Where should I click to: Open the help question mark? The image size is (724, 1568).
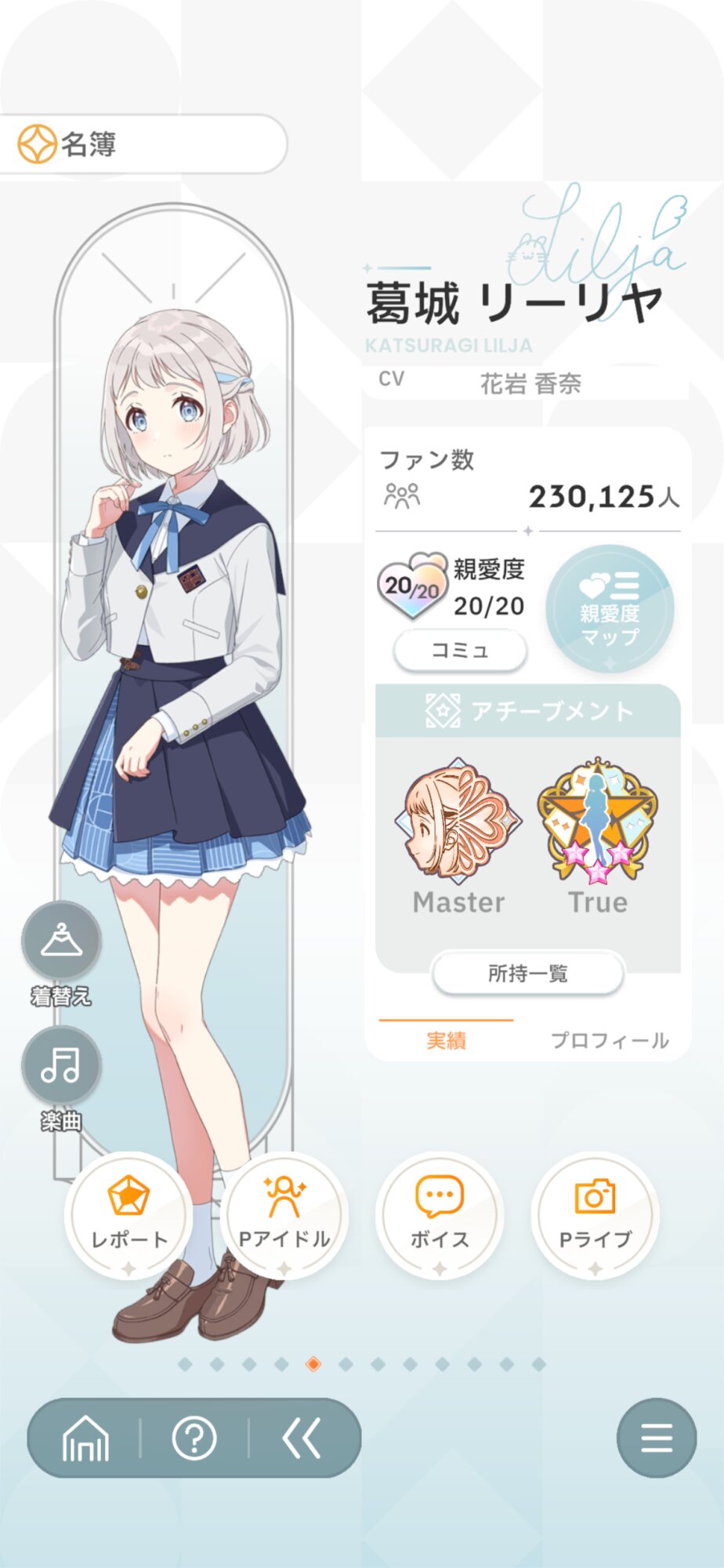pyautogui.click(x=194, y=1438)
